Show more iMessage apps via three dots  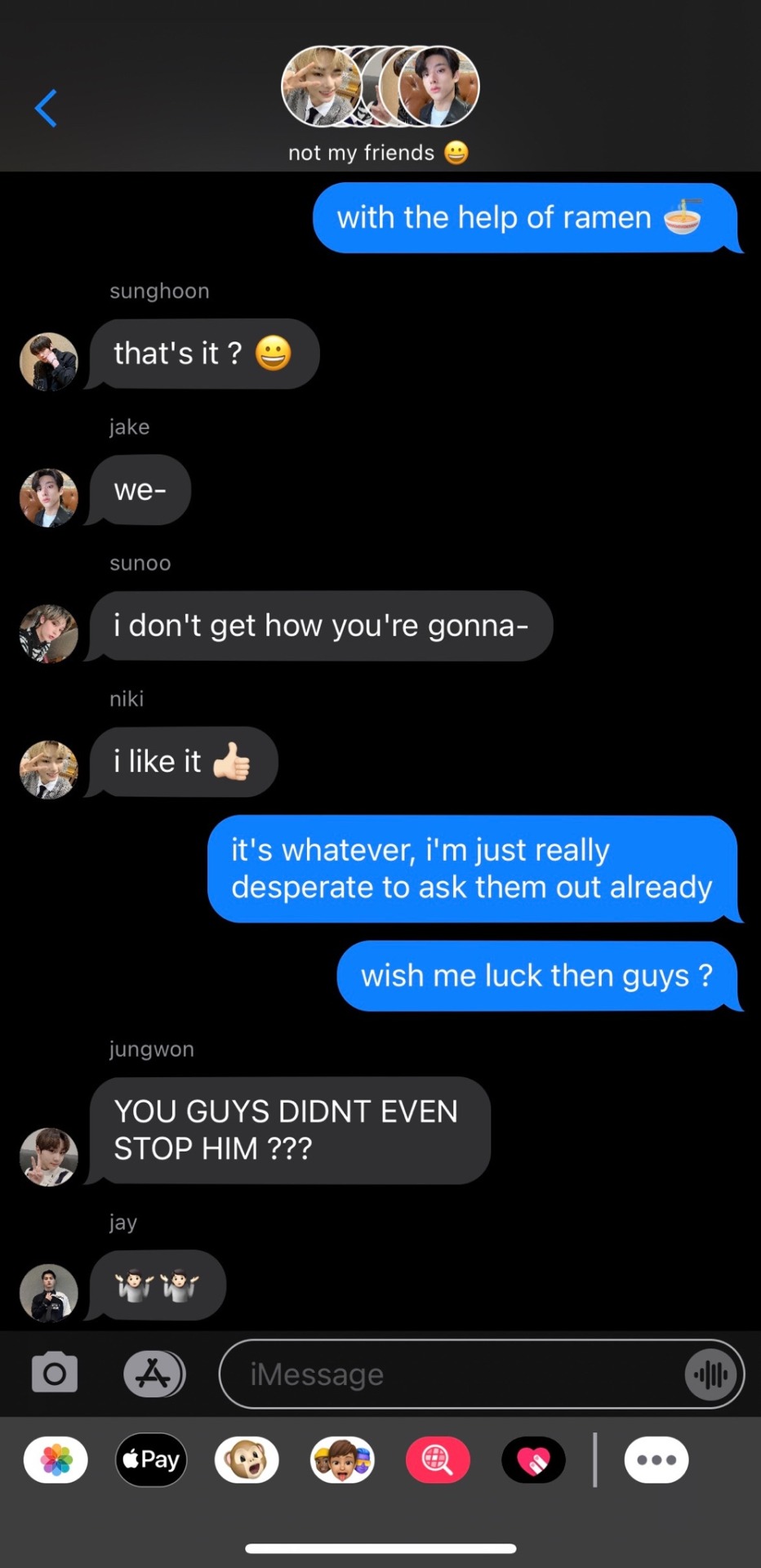tap(656, 1459)
